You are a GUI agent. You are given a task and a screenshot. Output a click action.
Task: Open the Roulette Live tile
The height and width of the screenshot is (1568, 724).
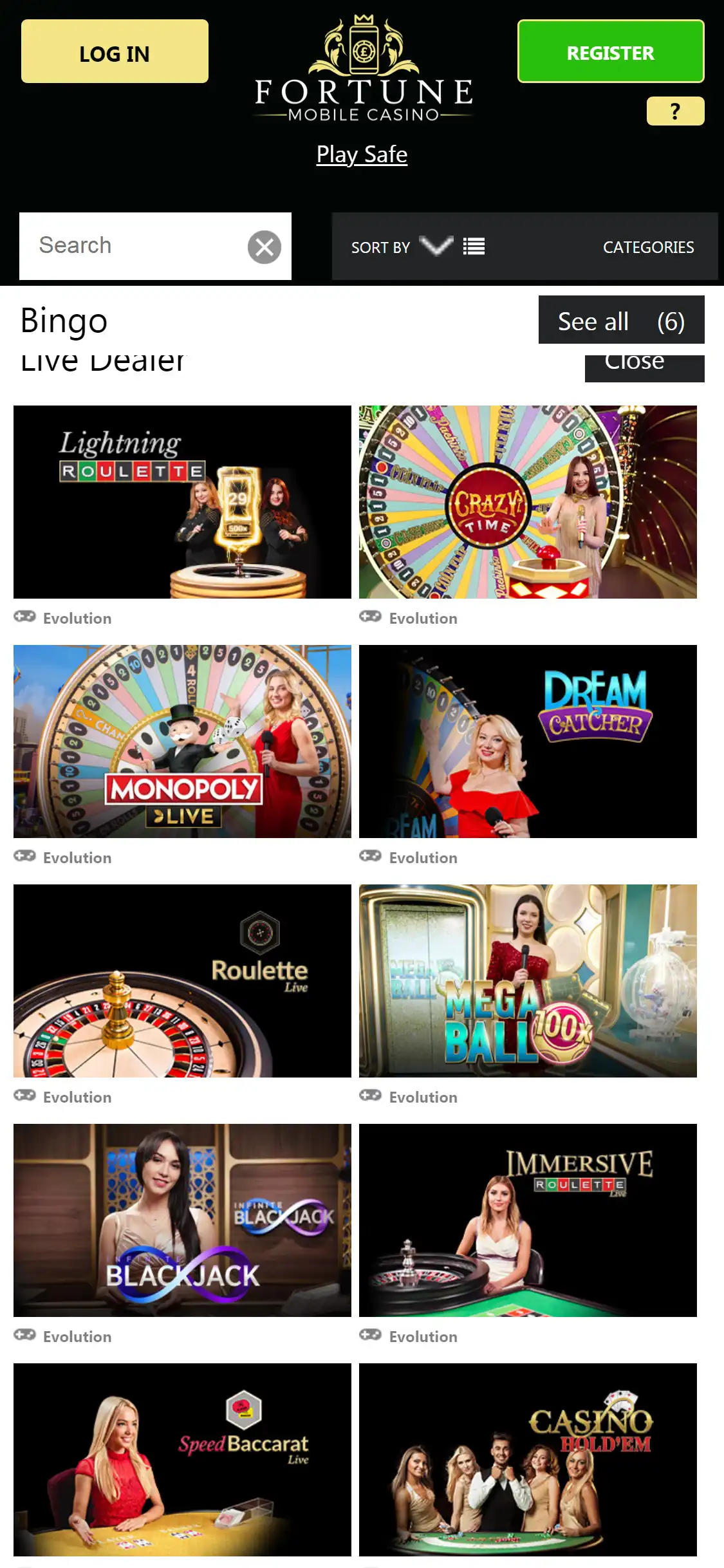click(x=182, y=981)
